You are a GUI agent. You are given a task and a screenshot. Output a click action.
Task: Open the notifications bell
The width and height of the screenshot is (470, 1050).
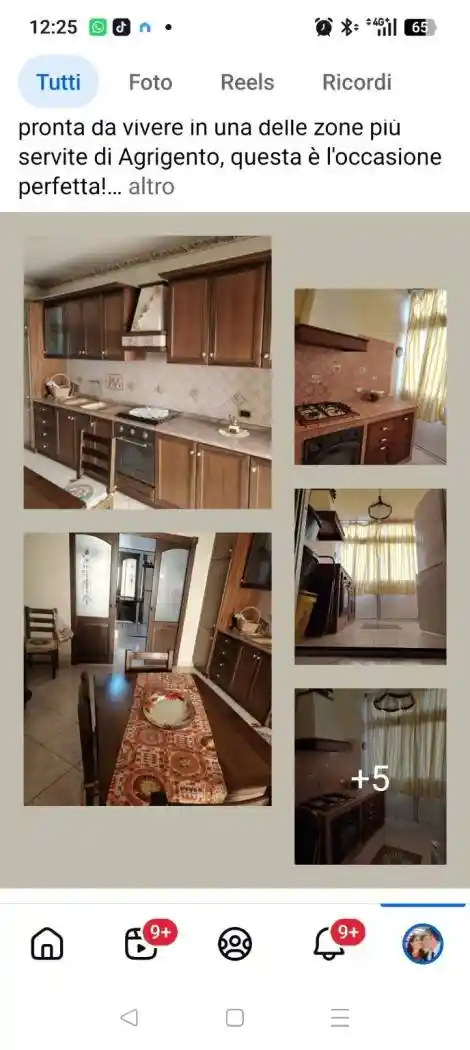pos(329,944)
